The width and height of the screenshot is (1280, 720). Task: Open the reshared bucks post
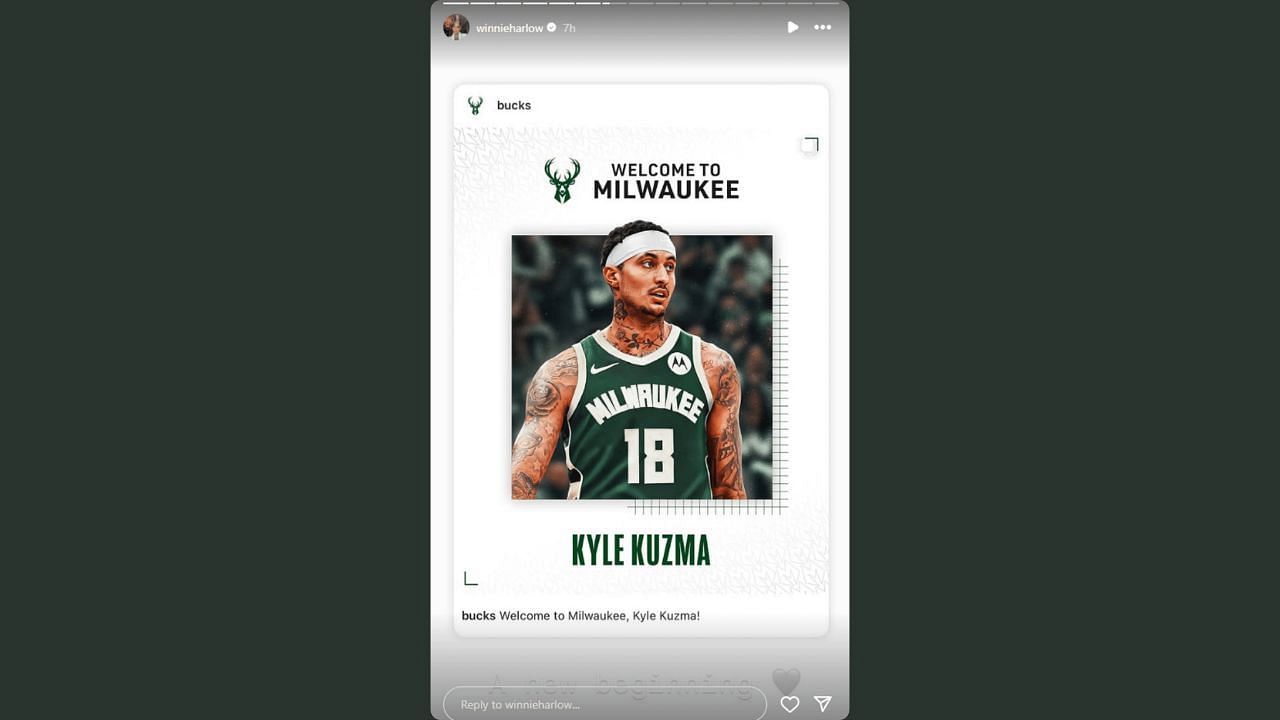640,360
